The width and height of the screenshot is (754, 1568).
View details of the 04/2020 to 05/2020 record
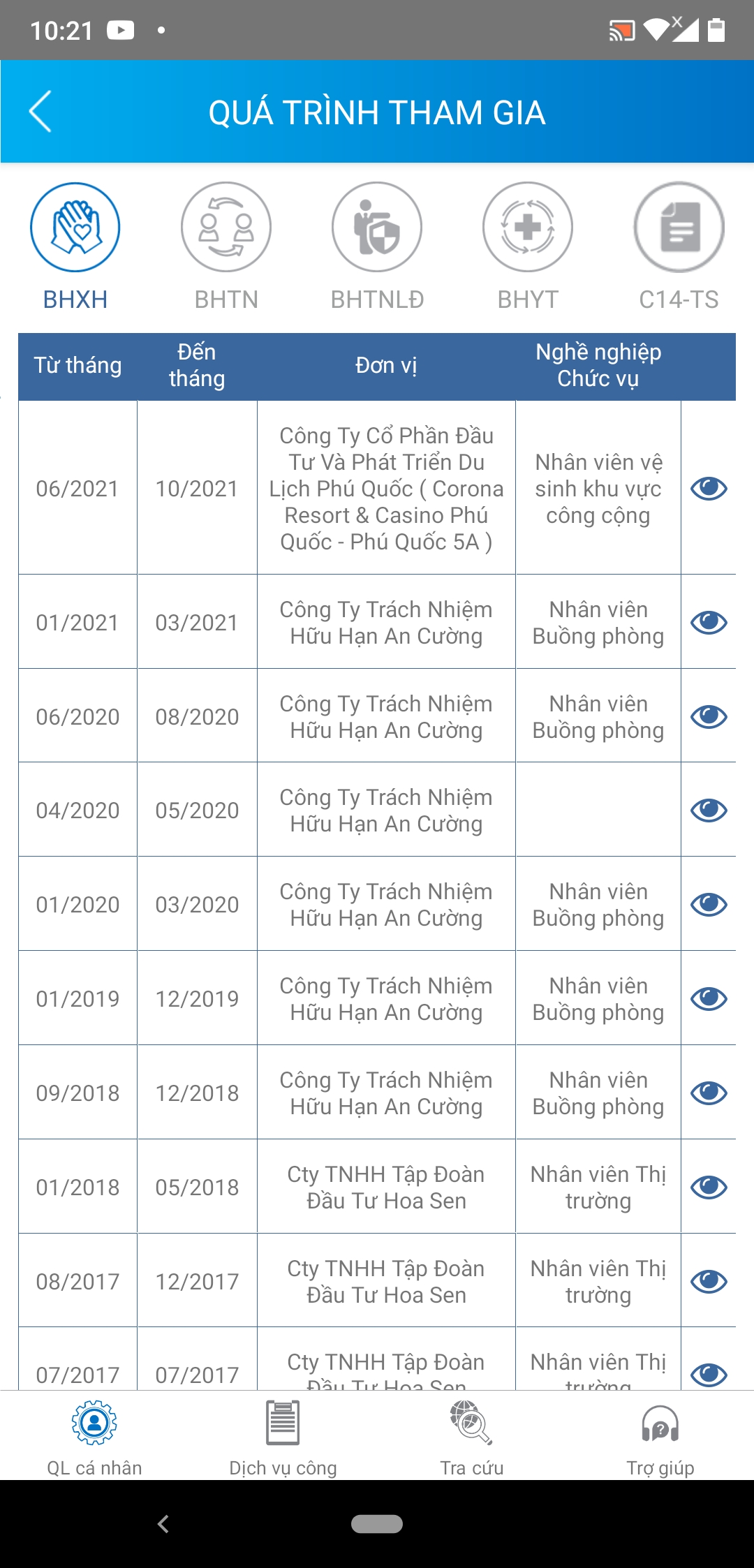pos(709,810)
